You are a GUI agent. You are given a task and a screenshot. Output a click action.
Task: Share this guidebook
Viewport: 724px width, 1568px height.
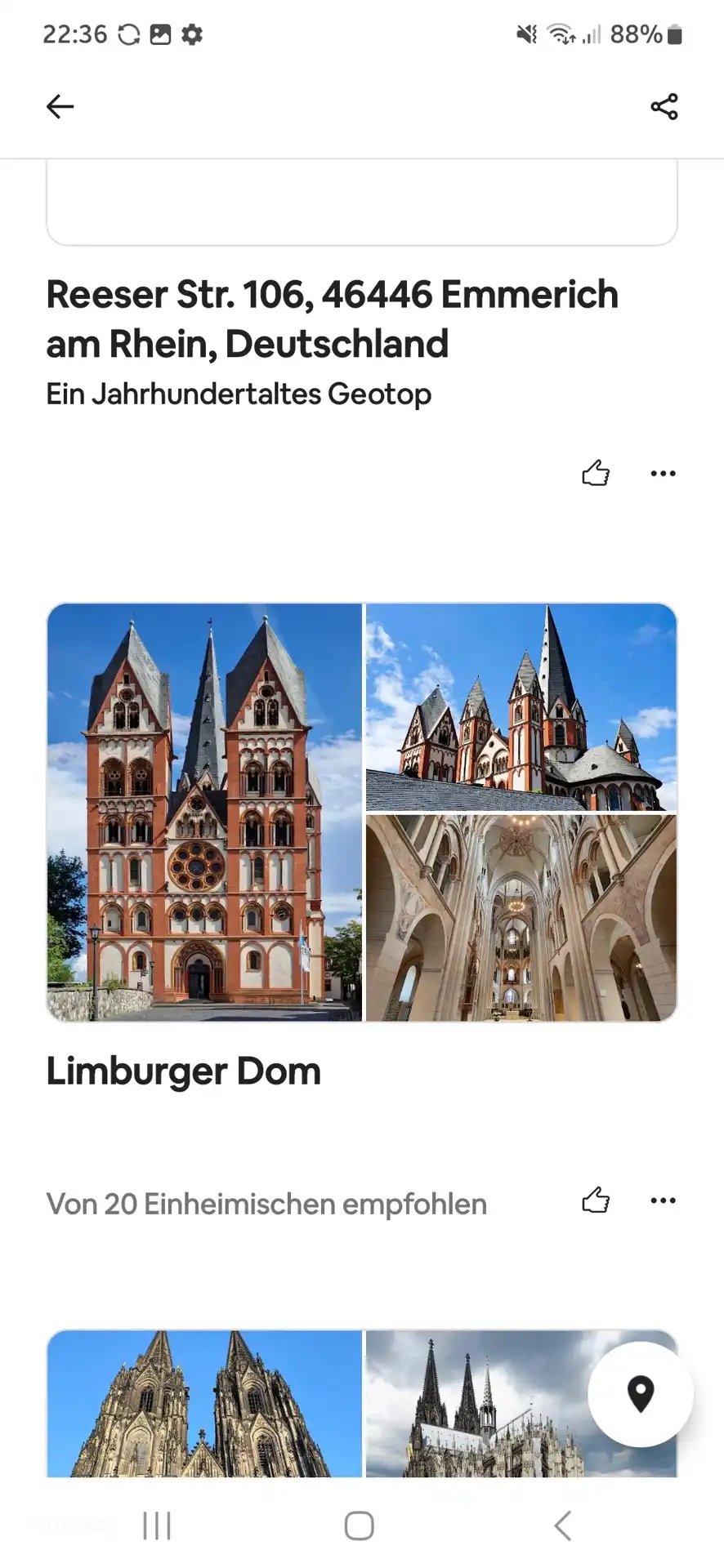664,106
